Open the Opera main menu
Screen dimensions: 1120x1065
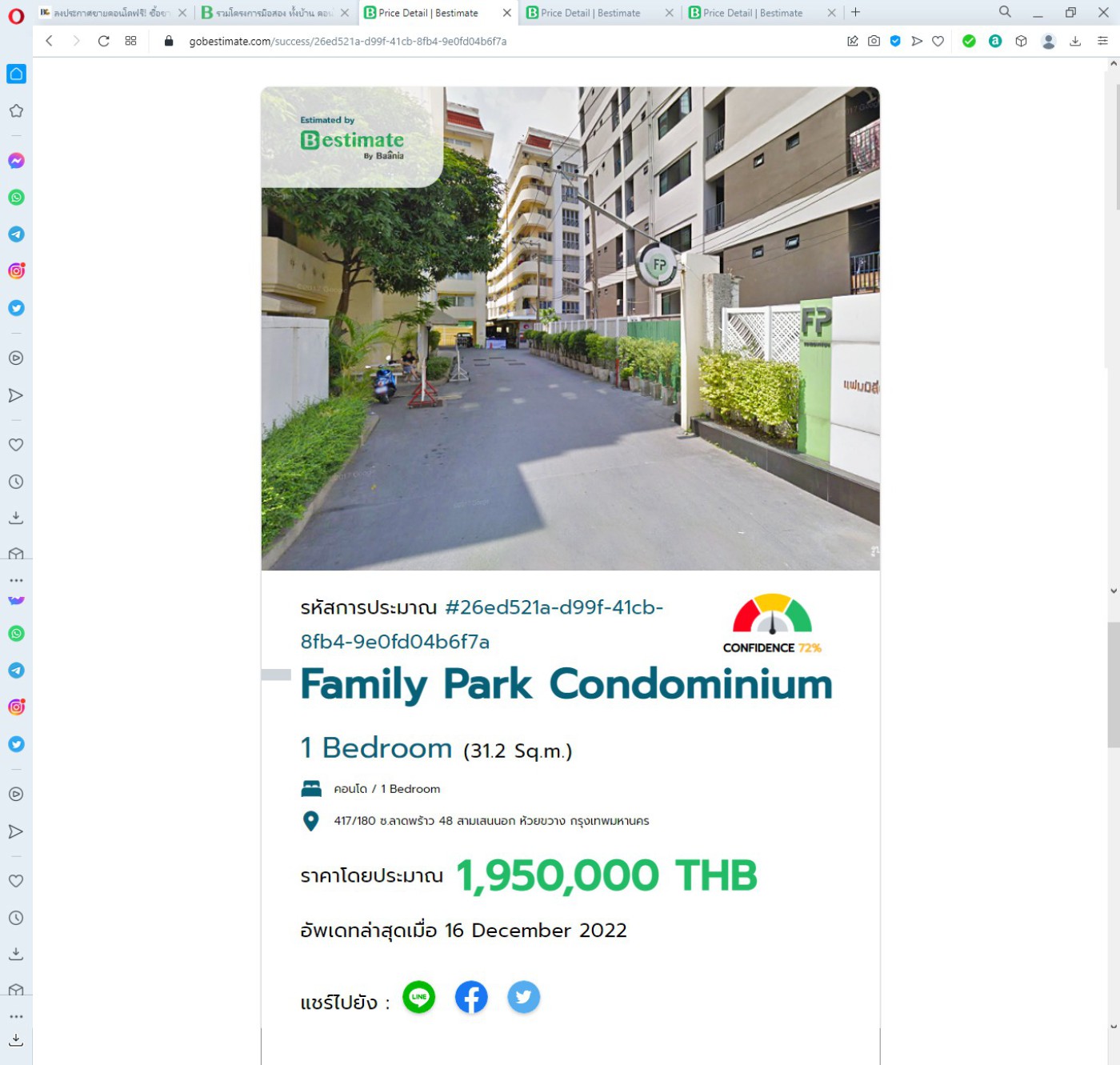point(16,15)
